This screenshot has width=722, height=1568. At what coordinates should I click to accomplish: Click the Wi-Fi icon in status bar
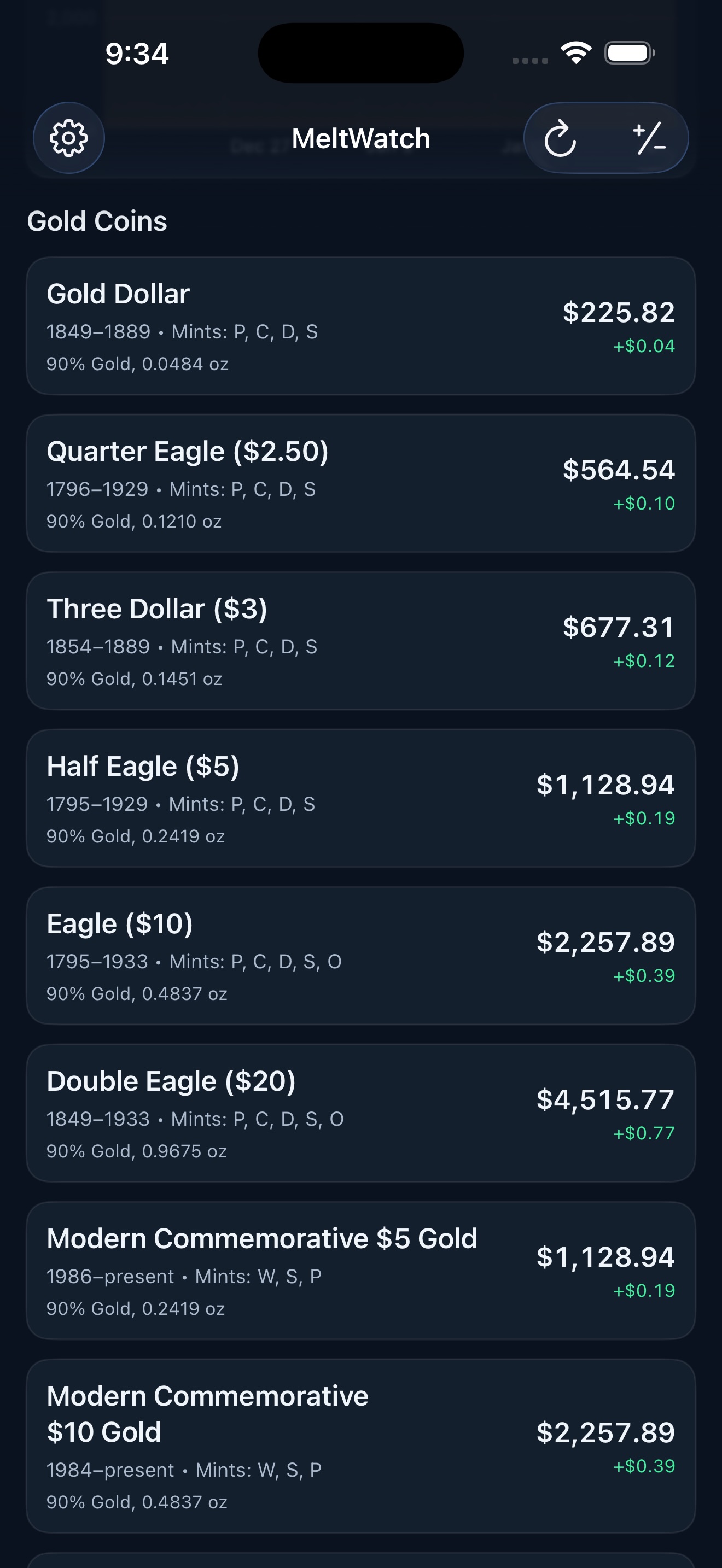(576, 53)
